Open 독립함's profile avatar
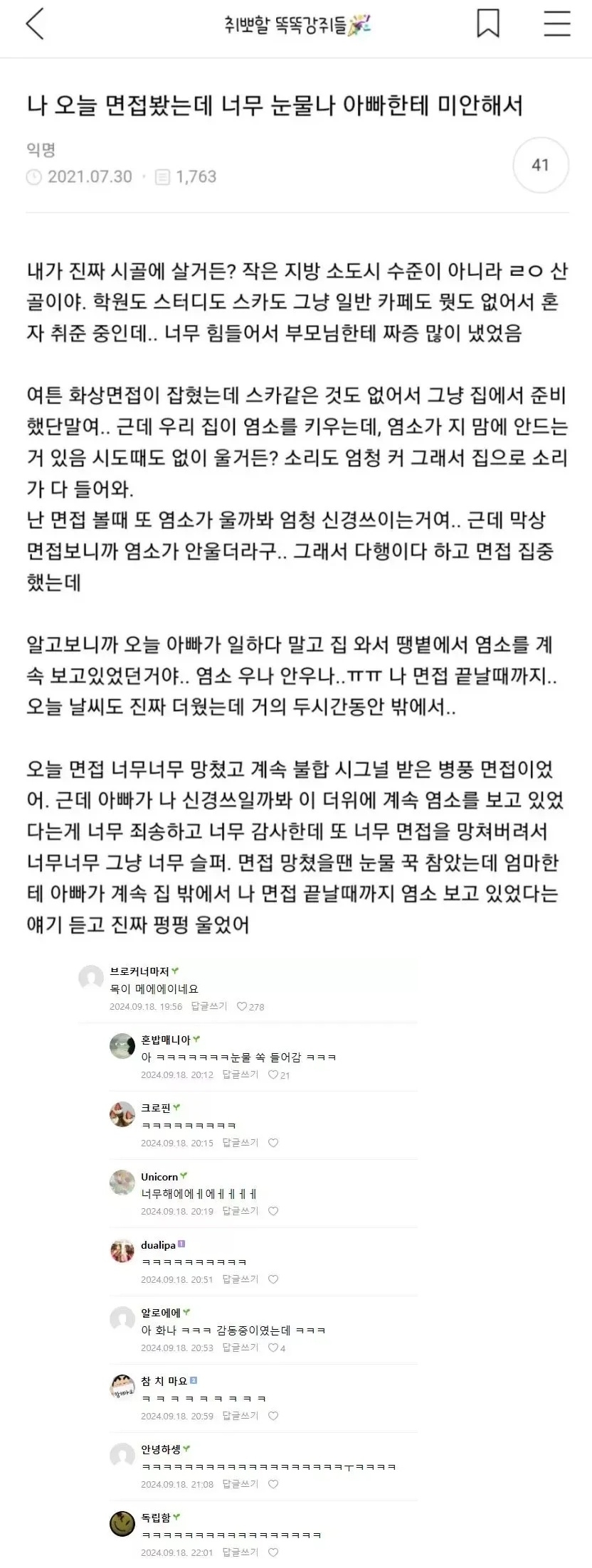 pos(122,1524)
